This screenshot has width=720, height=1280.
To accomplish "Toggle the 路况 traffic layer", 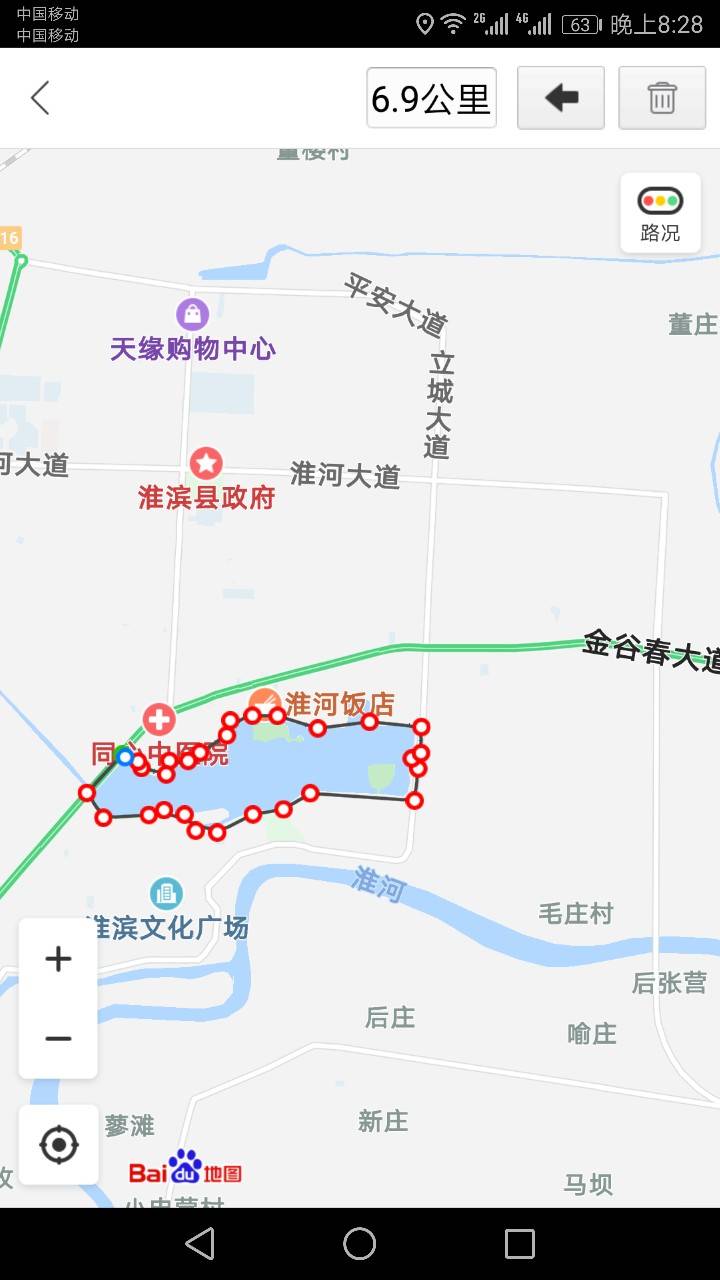I will point(660,213).
